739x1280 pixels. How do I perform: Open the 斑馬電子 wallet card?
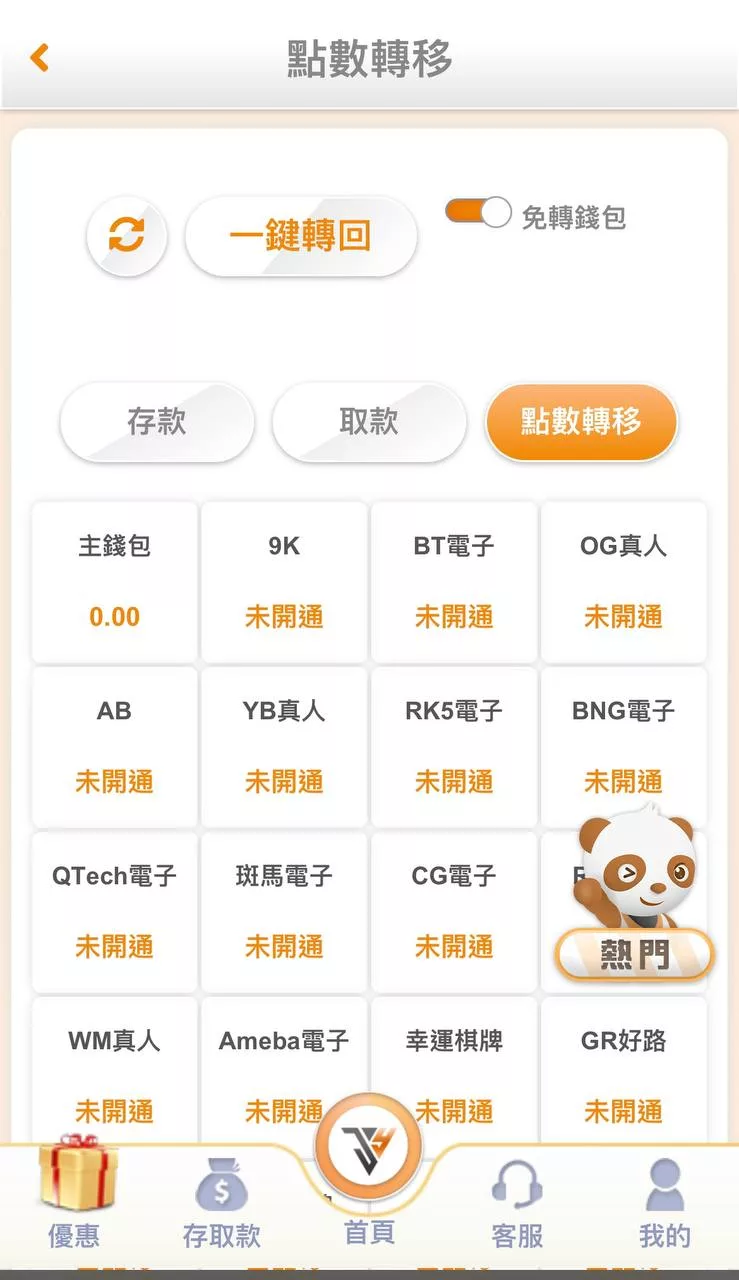coord(284,912)
